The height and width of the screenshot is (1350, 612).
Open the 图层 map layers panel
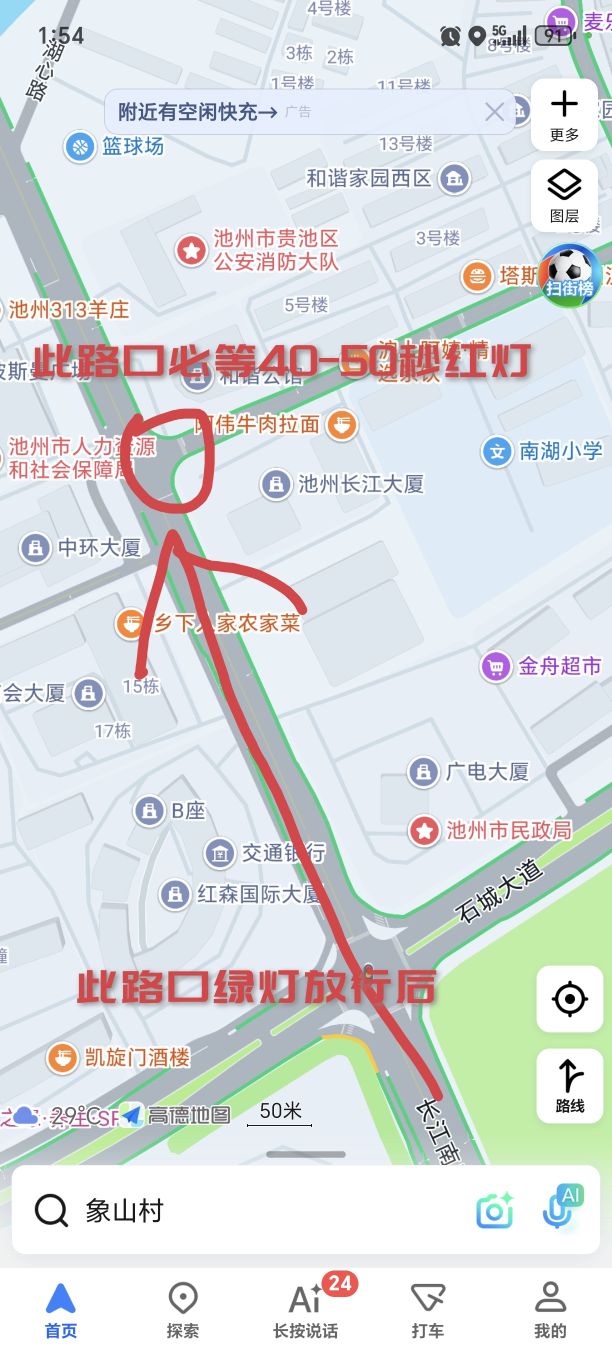[x=564, y=195]
